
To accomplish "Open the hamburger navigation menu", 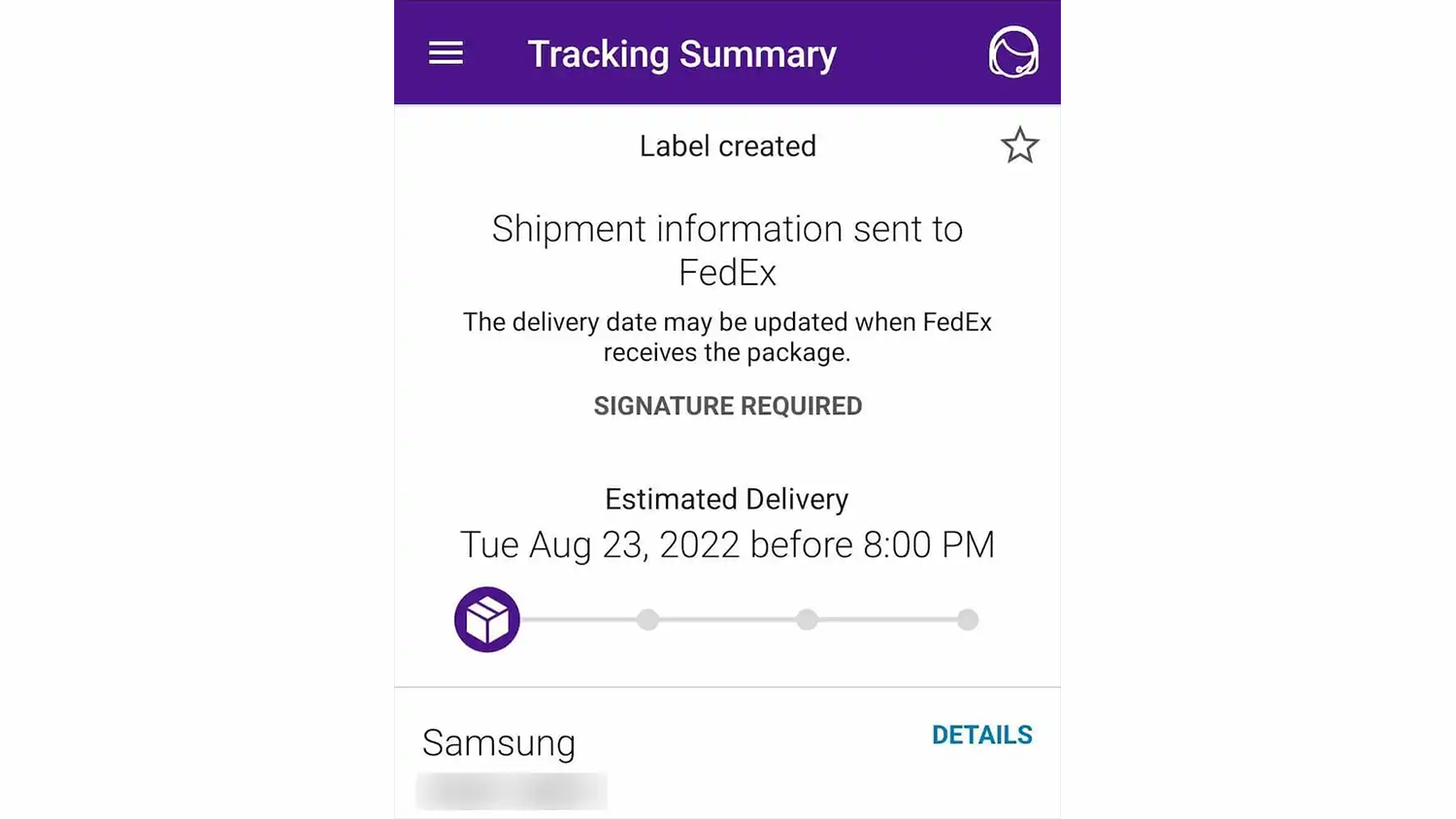I will (x=446, y=53).
